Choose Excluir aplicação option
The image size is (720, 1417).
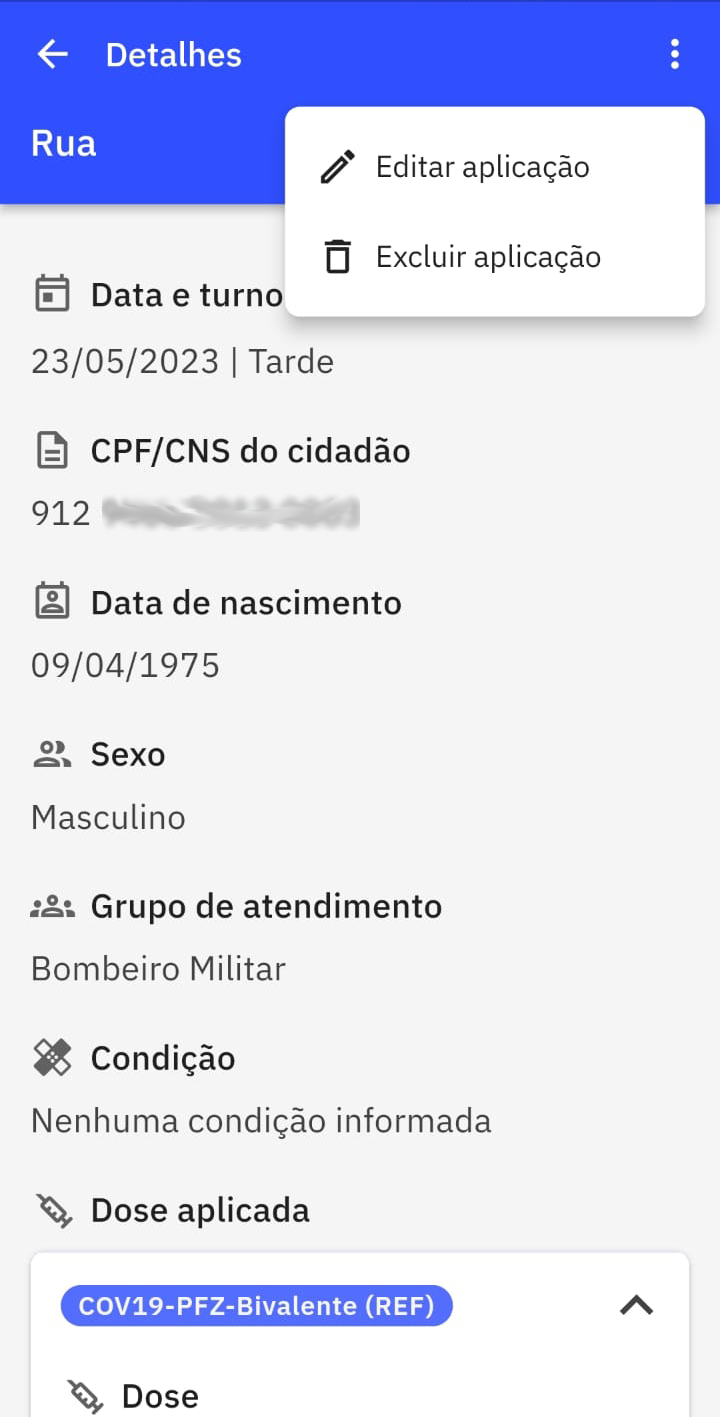[495, 257]
